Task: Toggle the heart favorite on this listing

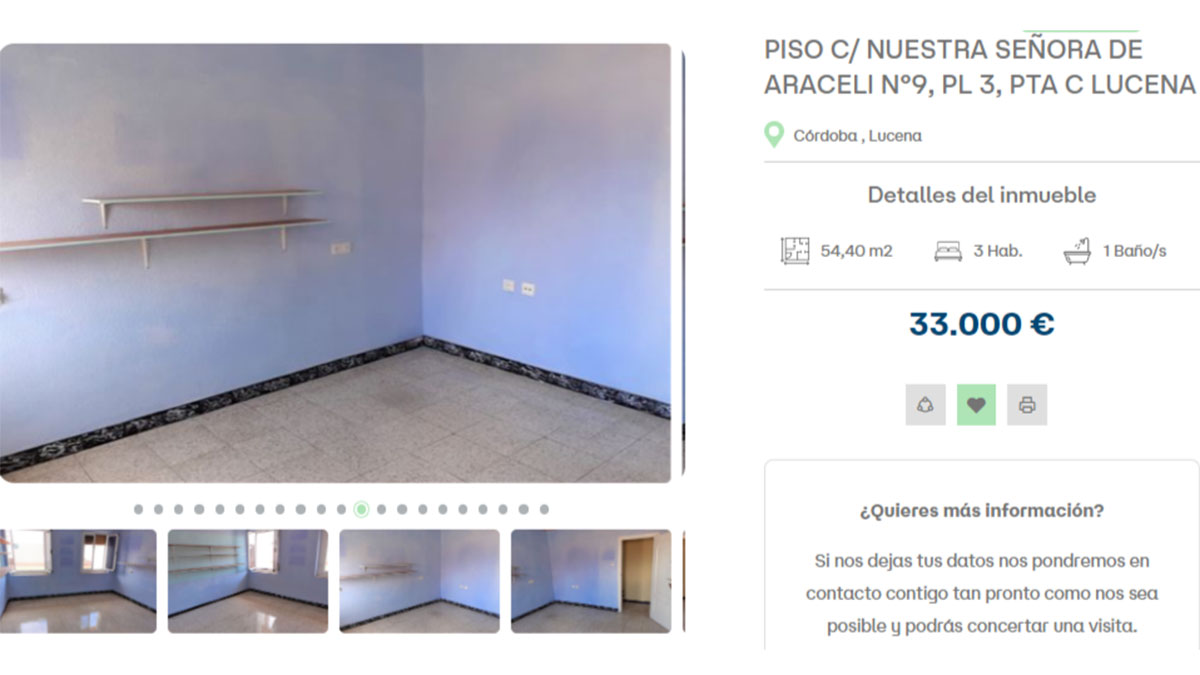Action: tap(976, 405)
